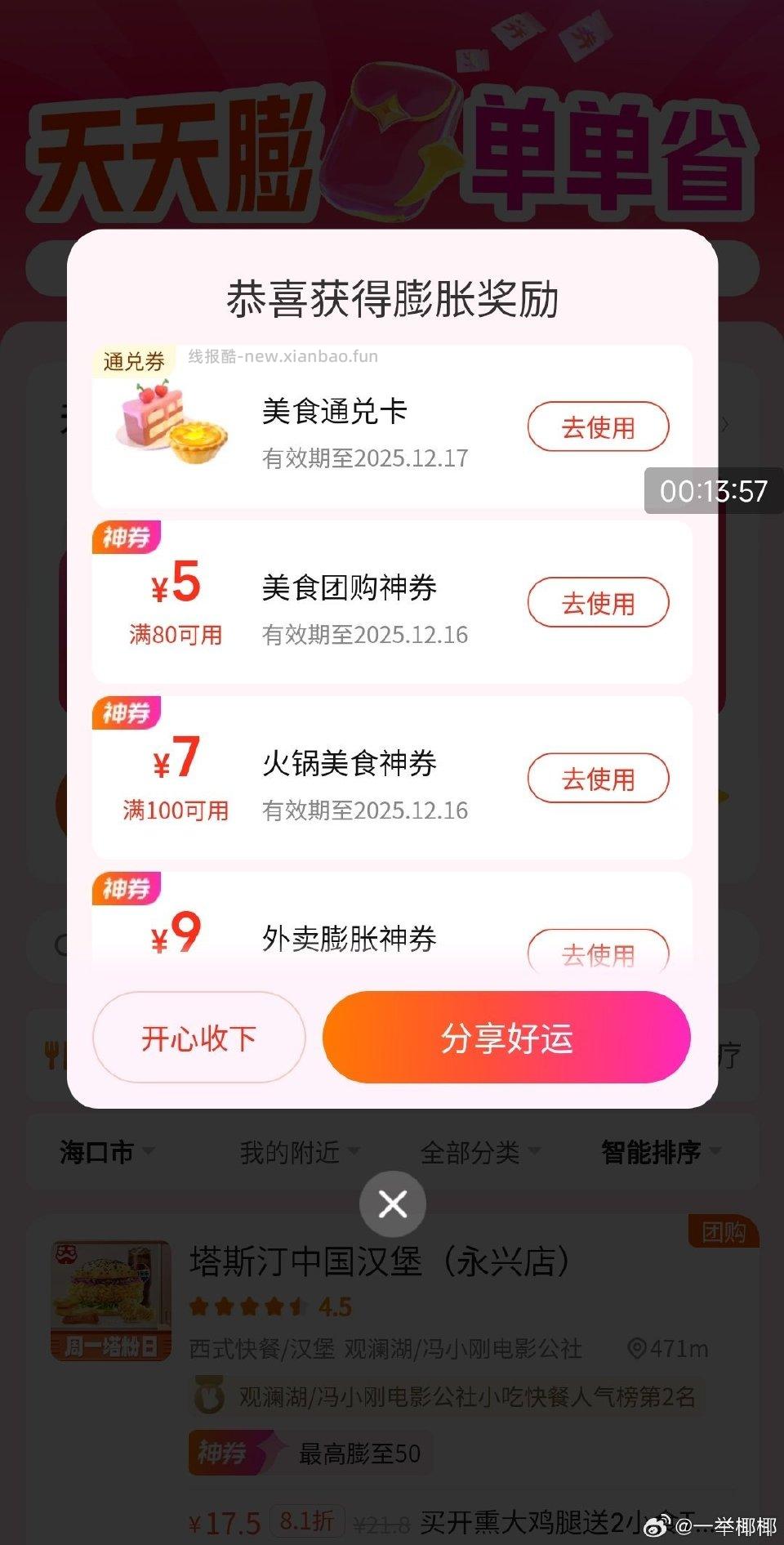784x1545 pixels.
Task: Open the 智能排序 sorting options
Action: 651,1153
